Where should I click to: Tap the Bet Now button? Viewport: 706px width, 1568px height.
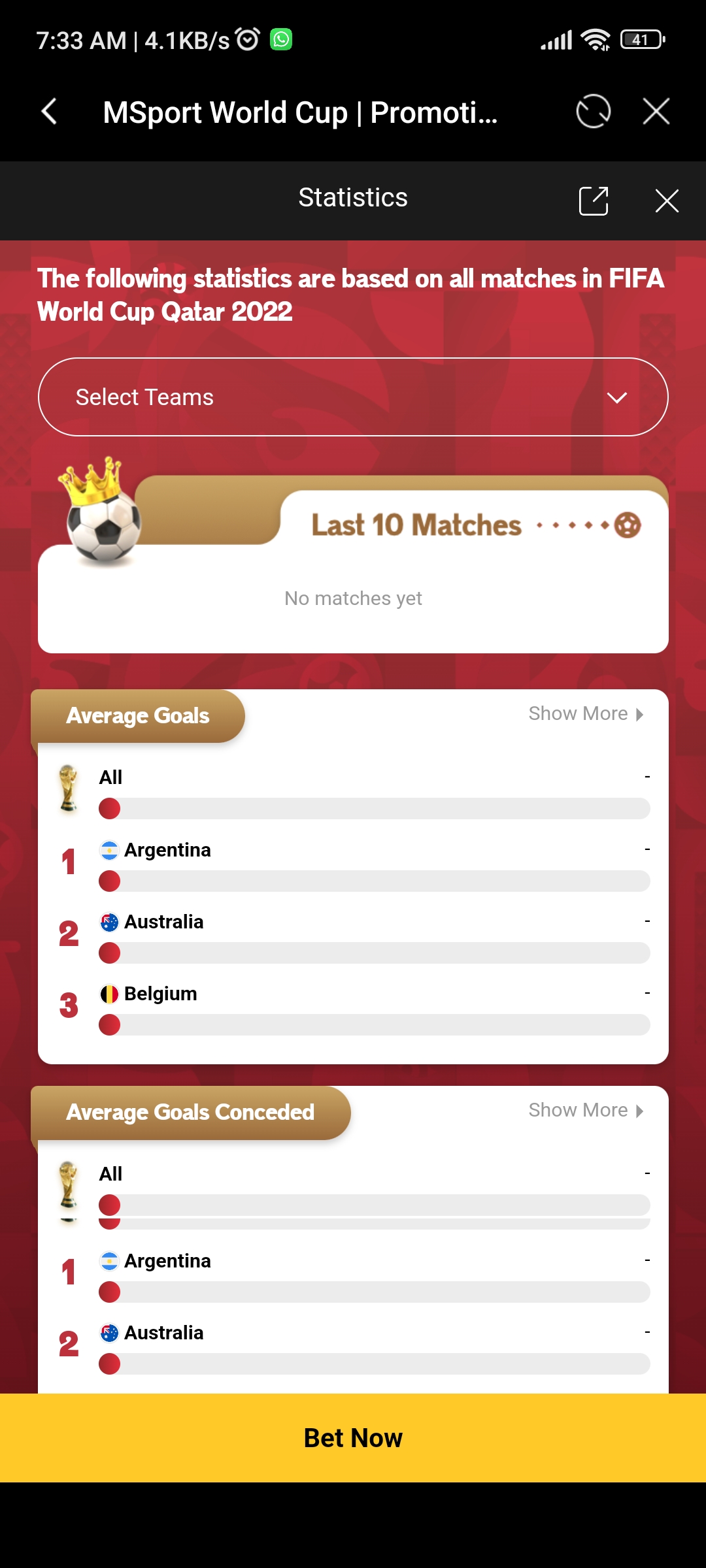[x=353, y=1438]
